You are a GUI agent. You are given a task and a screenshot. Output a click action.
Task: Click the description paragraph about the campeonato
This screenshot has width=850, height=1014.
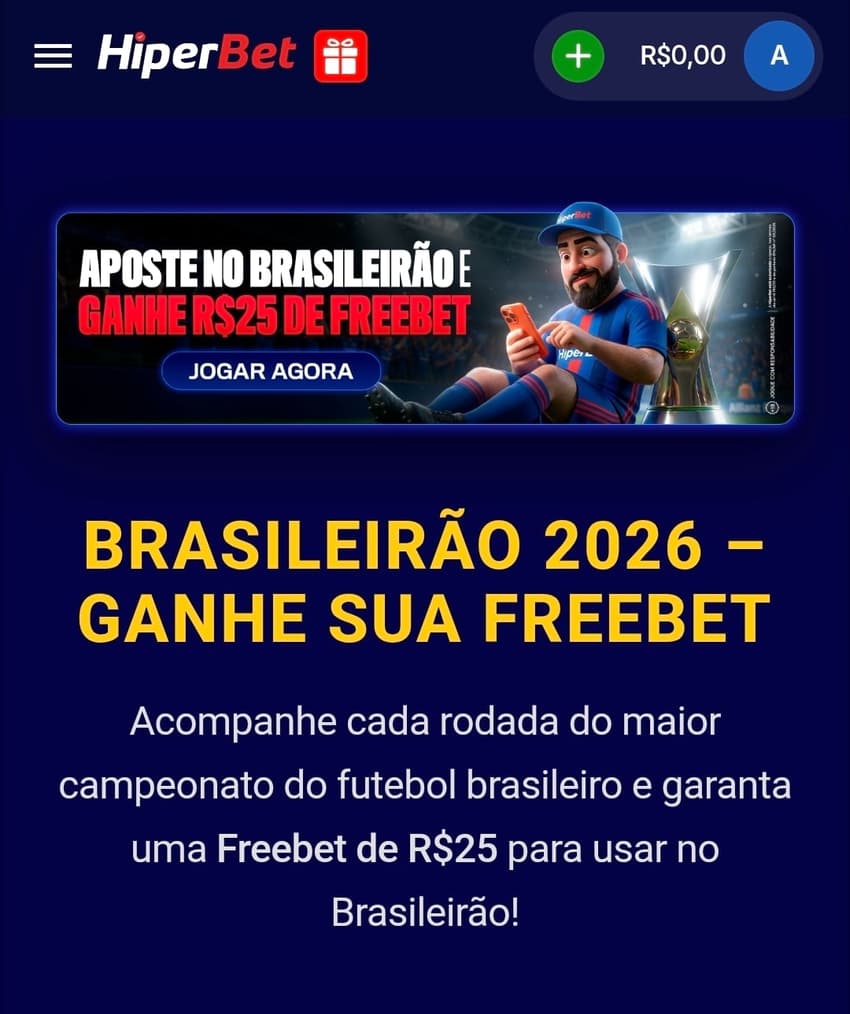[x=425, y=810]
